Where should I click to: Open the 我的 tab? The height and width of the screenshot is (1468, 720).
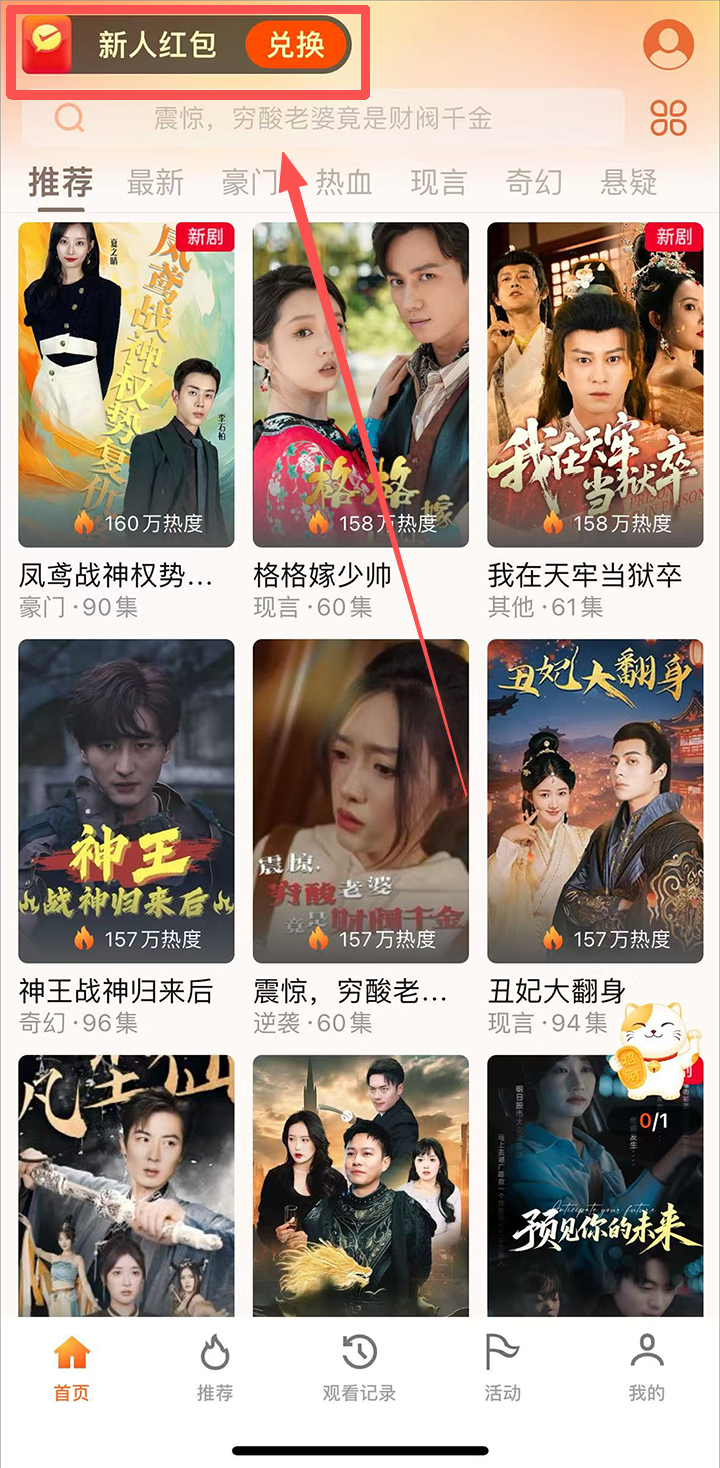click(647, 1367)
